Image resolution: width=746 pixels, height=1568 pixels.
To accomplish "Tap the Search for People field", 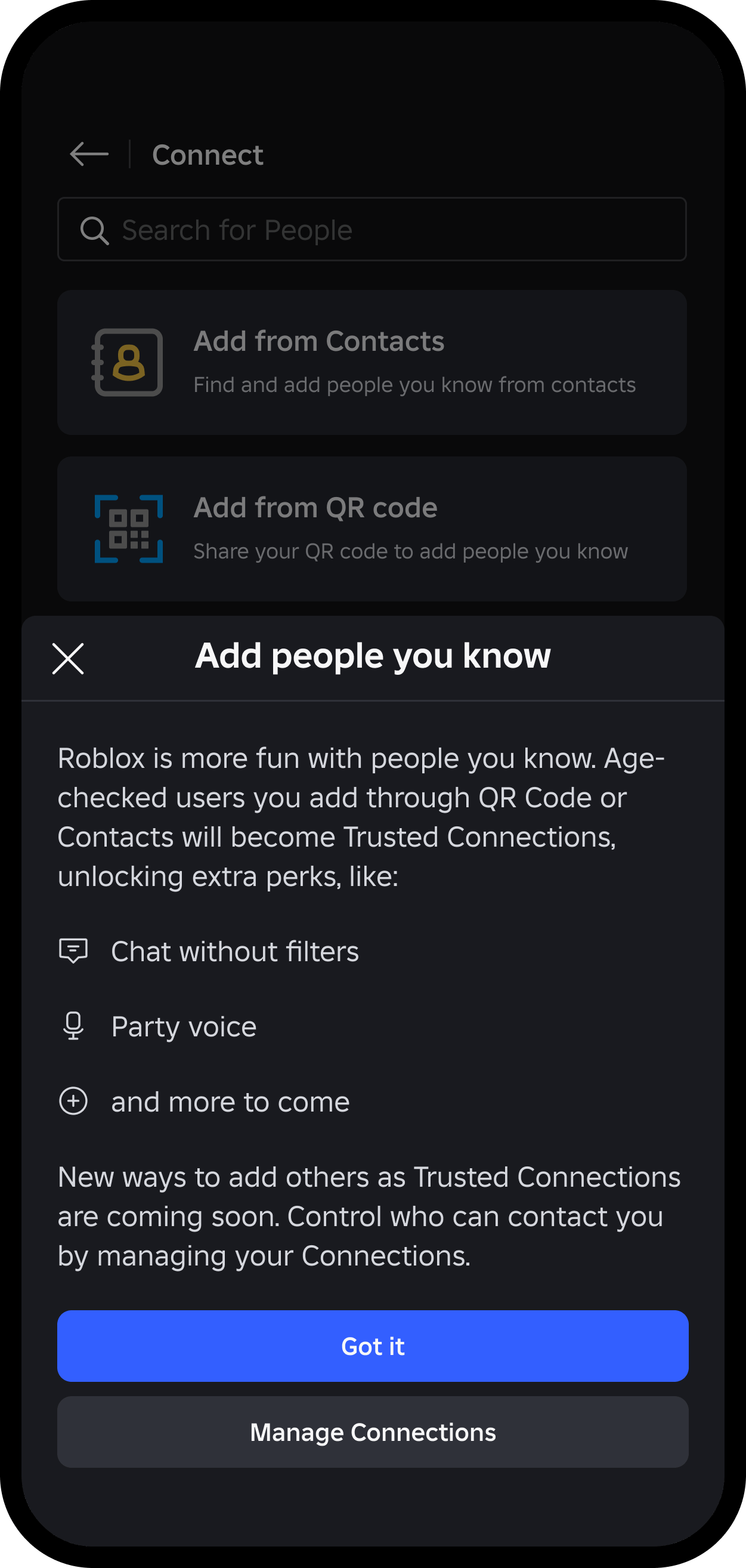I will [x=372, y=229].
